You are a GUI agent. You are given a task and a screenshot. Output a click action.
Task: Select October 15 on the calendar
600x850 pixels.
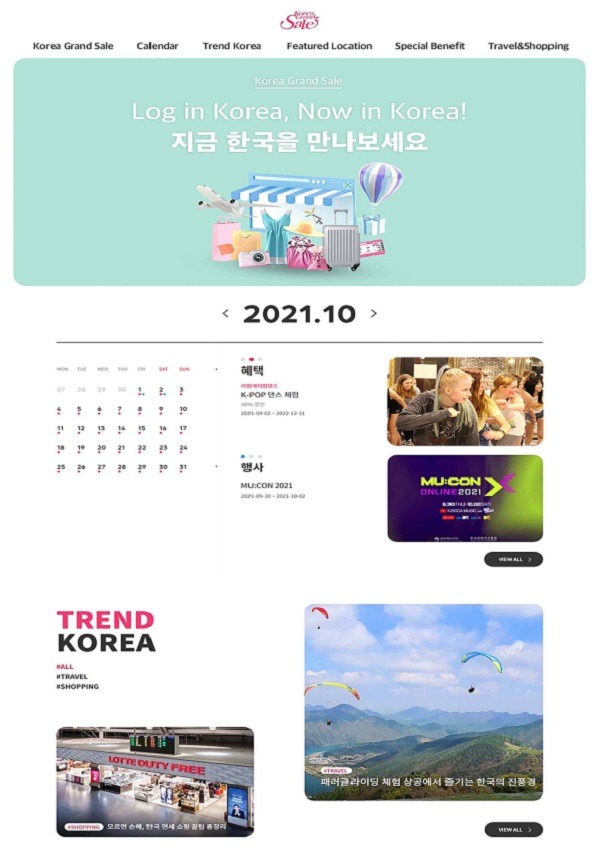(141, 428)
